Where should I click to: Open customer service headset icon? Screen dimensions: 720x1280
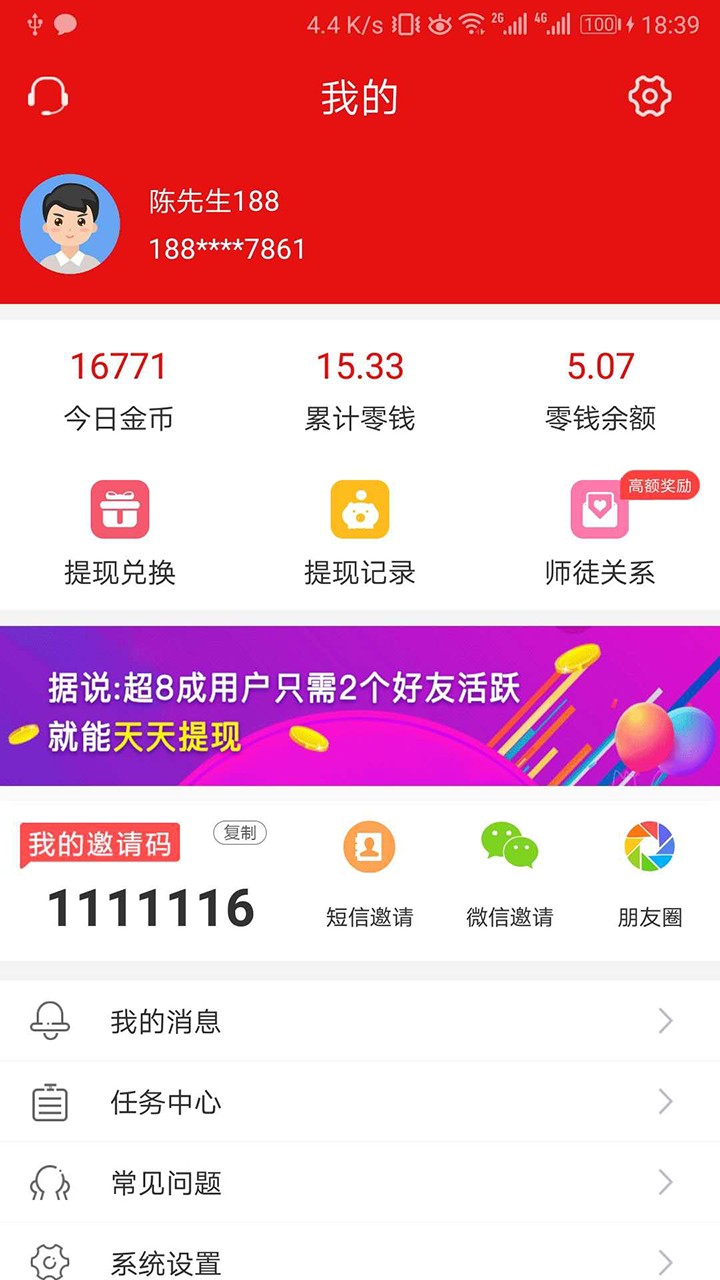click(47, 96)
